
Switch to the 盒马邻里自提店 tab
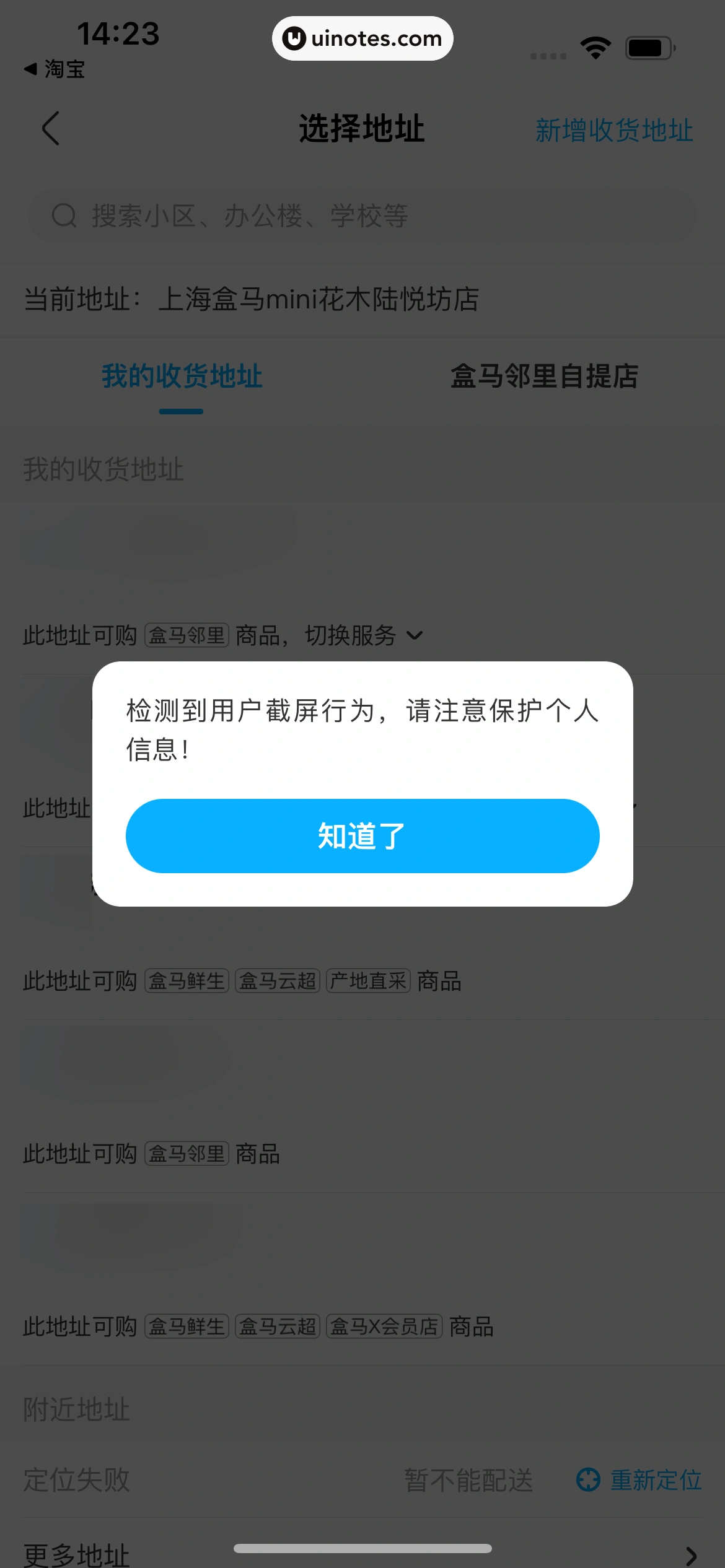[x=543, y=377]
